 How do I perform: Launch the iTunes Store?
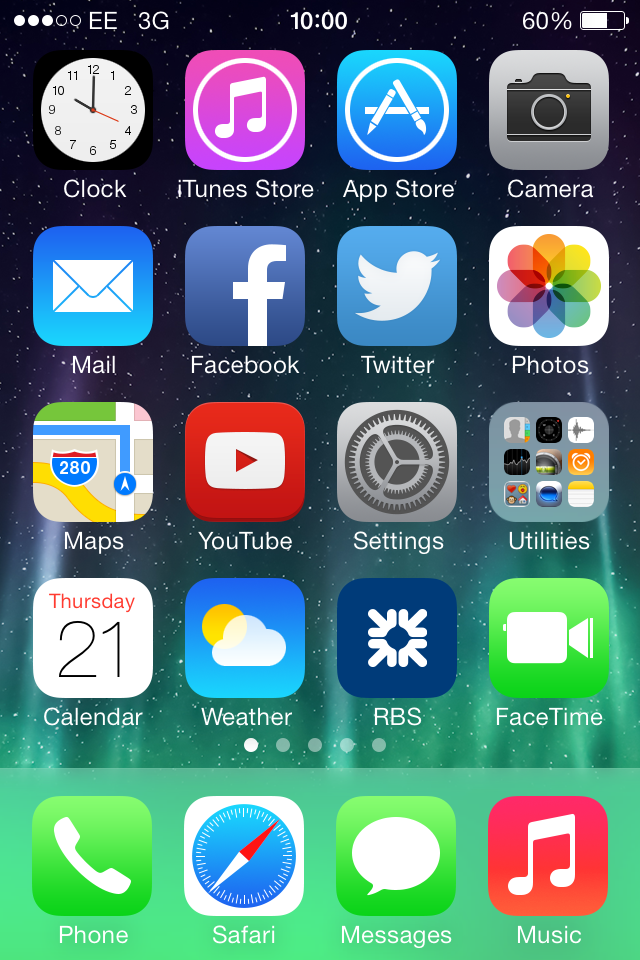click(x=245, y=110)
